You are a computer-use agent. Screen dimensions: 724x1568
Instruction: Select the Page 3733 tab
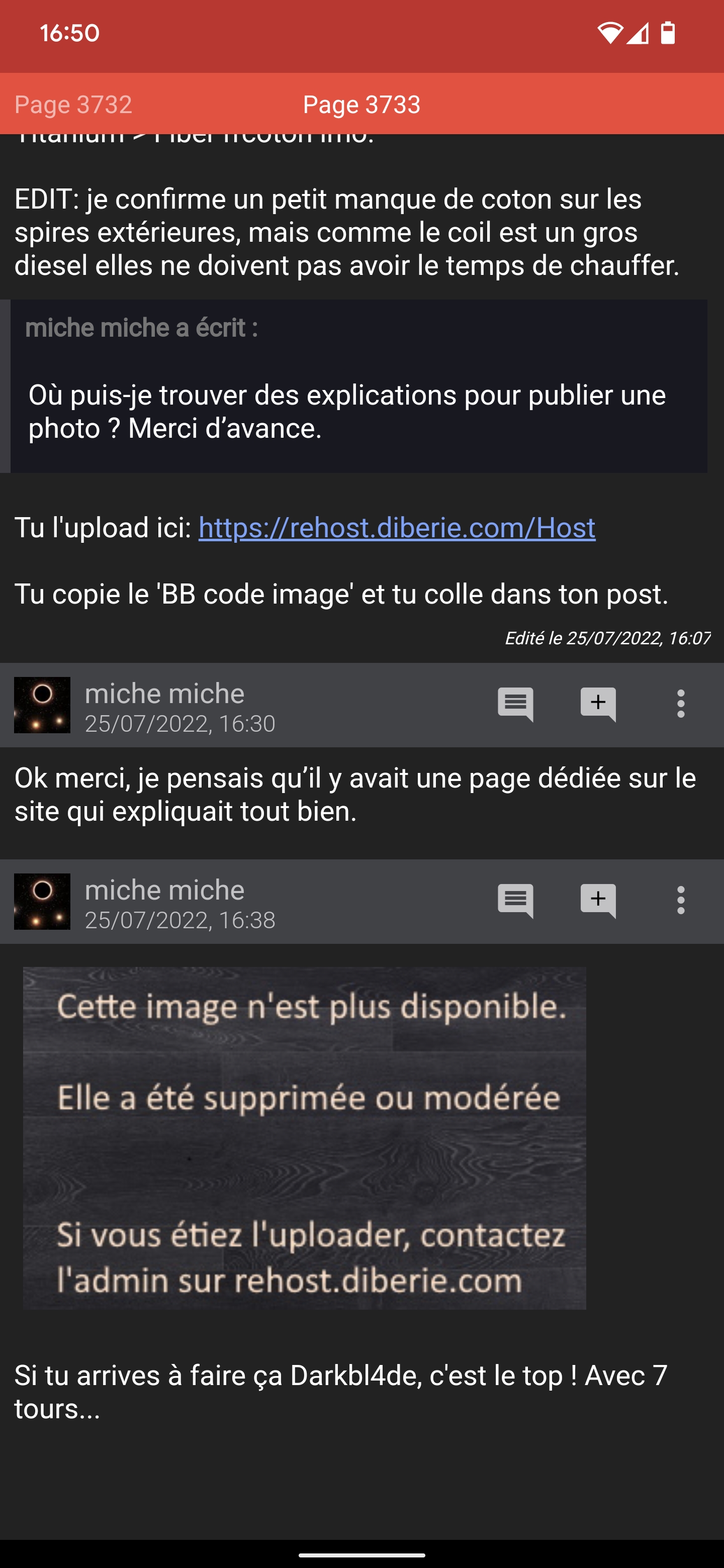coord(361,105)
